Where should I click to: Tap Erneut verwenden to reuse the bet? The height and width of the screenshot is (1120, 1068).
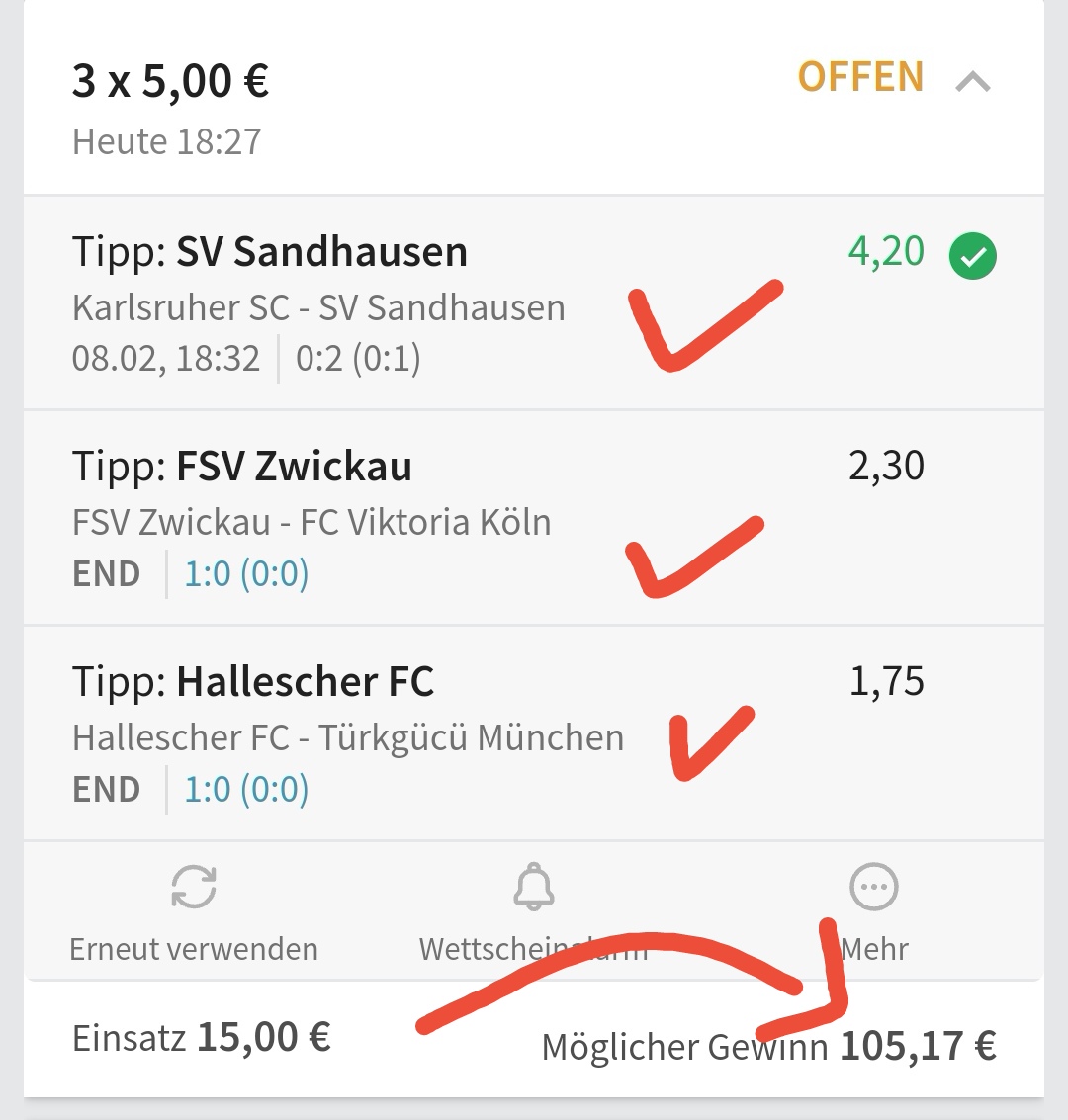click(x=194, y=911)
